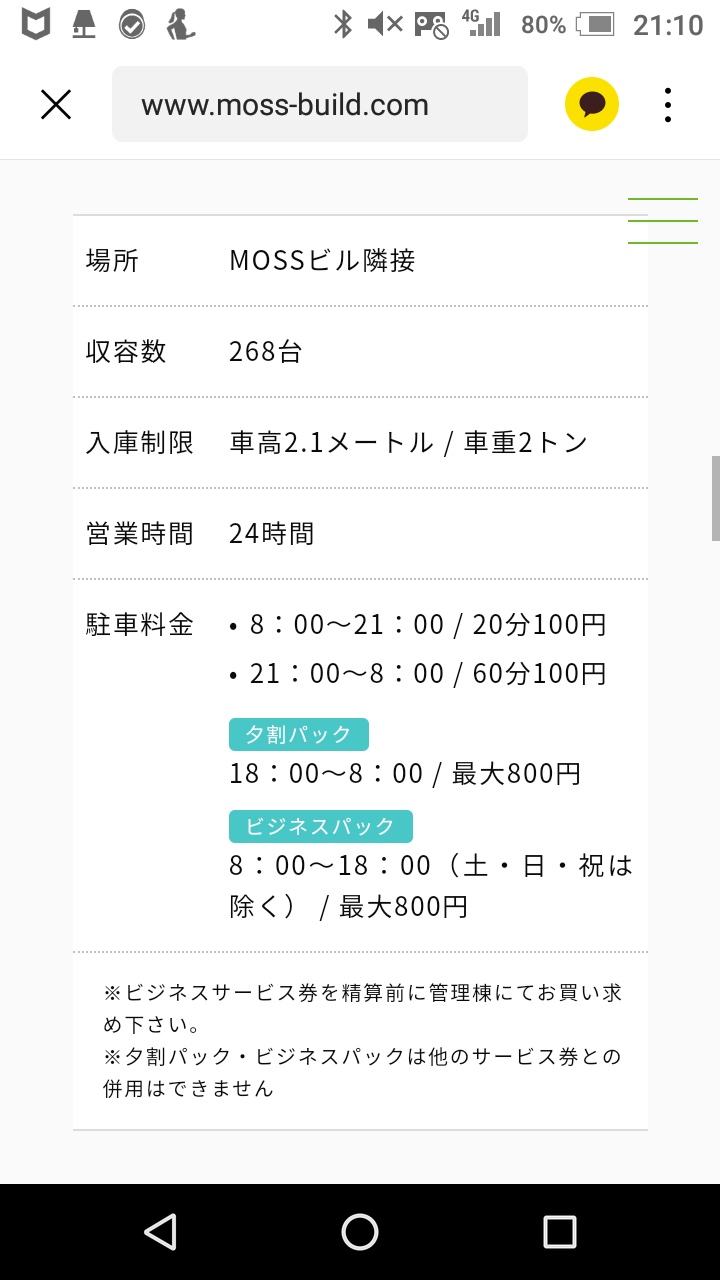Viewport: 720px width, 1280px height.
Task: Open the yellow KakaoTalk share icon
Action: point(592,104)
